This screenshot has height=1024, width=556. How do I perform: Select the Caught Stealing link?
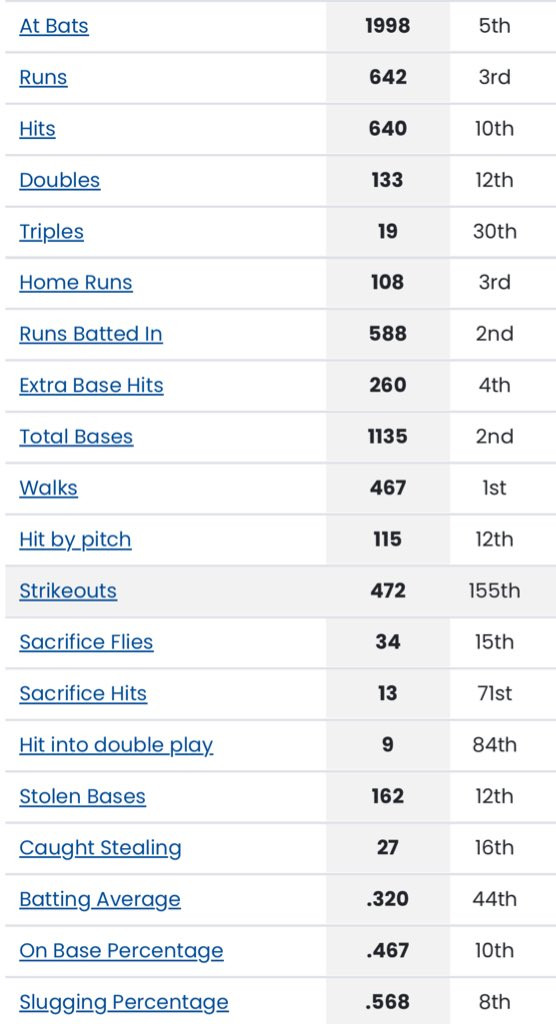coord(101,848)
